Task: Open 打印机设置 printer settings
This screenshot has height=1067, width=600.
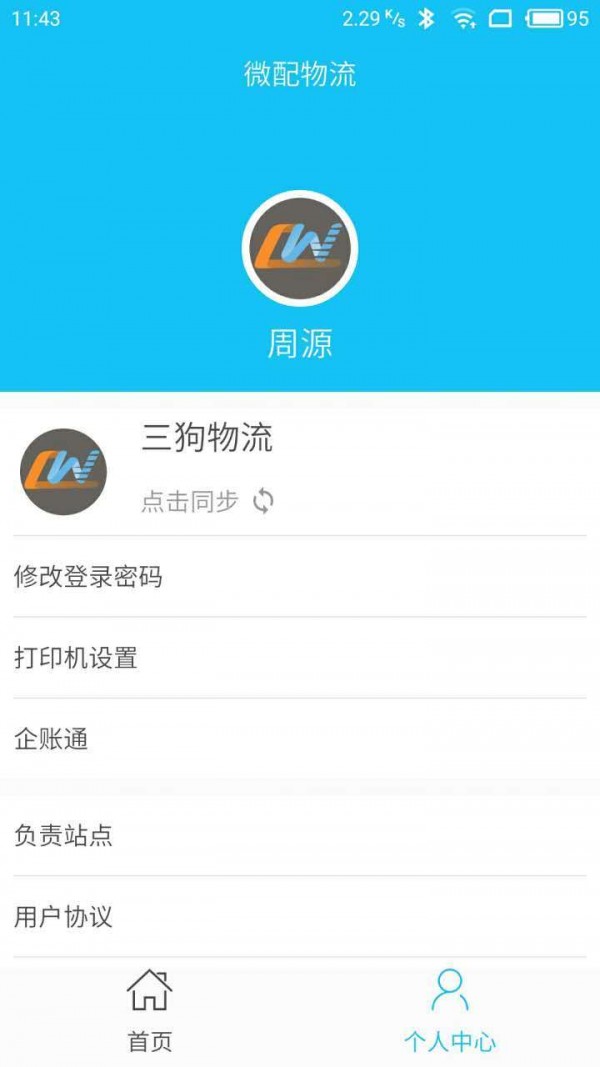Action: (300, 658)
